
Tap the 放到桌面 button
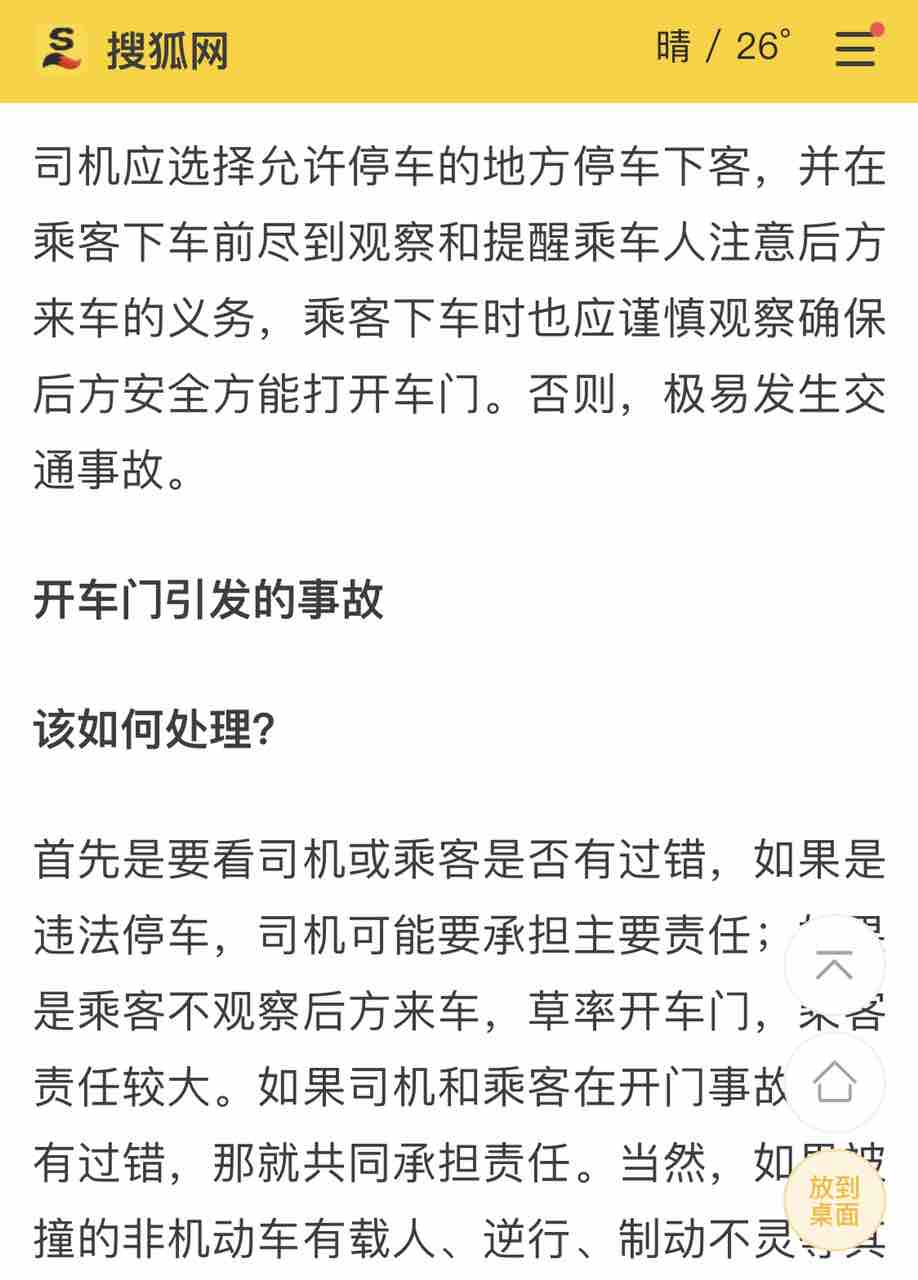pos(834,1200)
